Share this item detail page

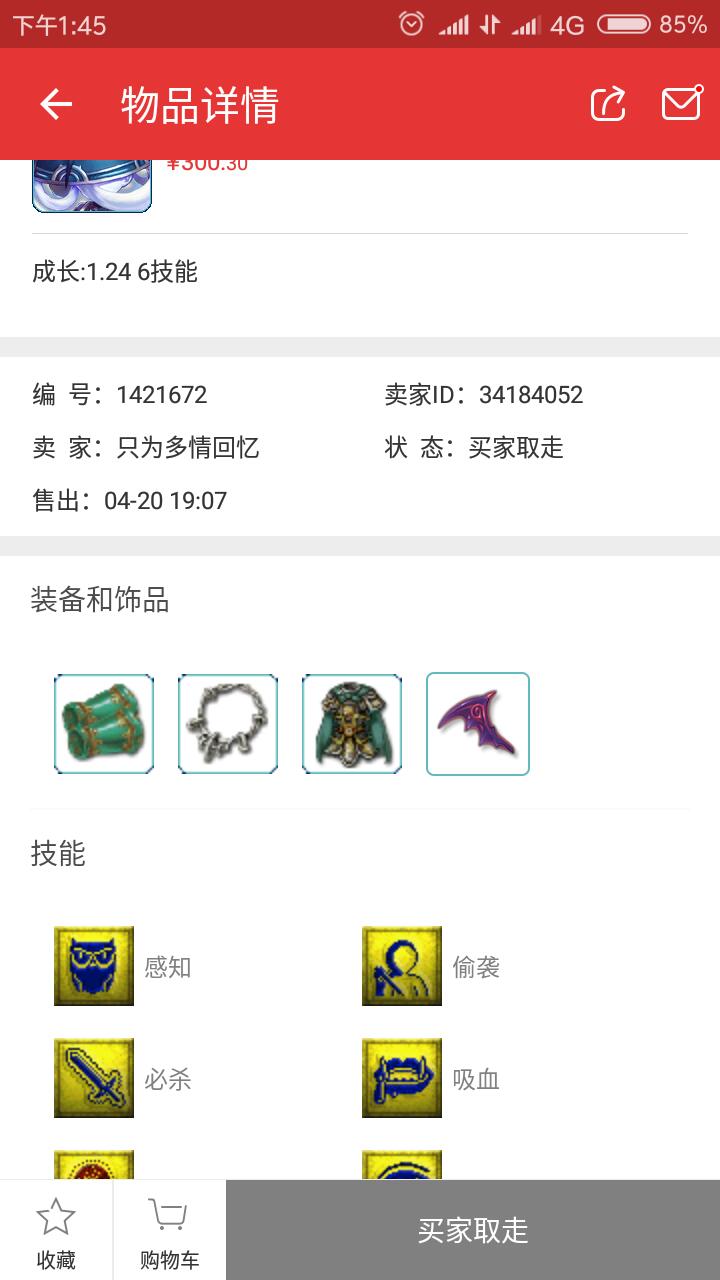[x=608, y=104]
